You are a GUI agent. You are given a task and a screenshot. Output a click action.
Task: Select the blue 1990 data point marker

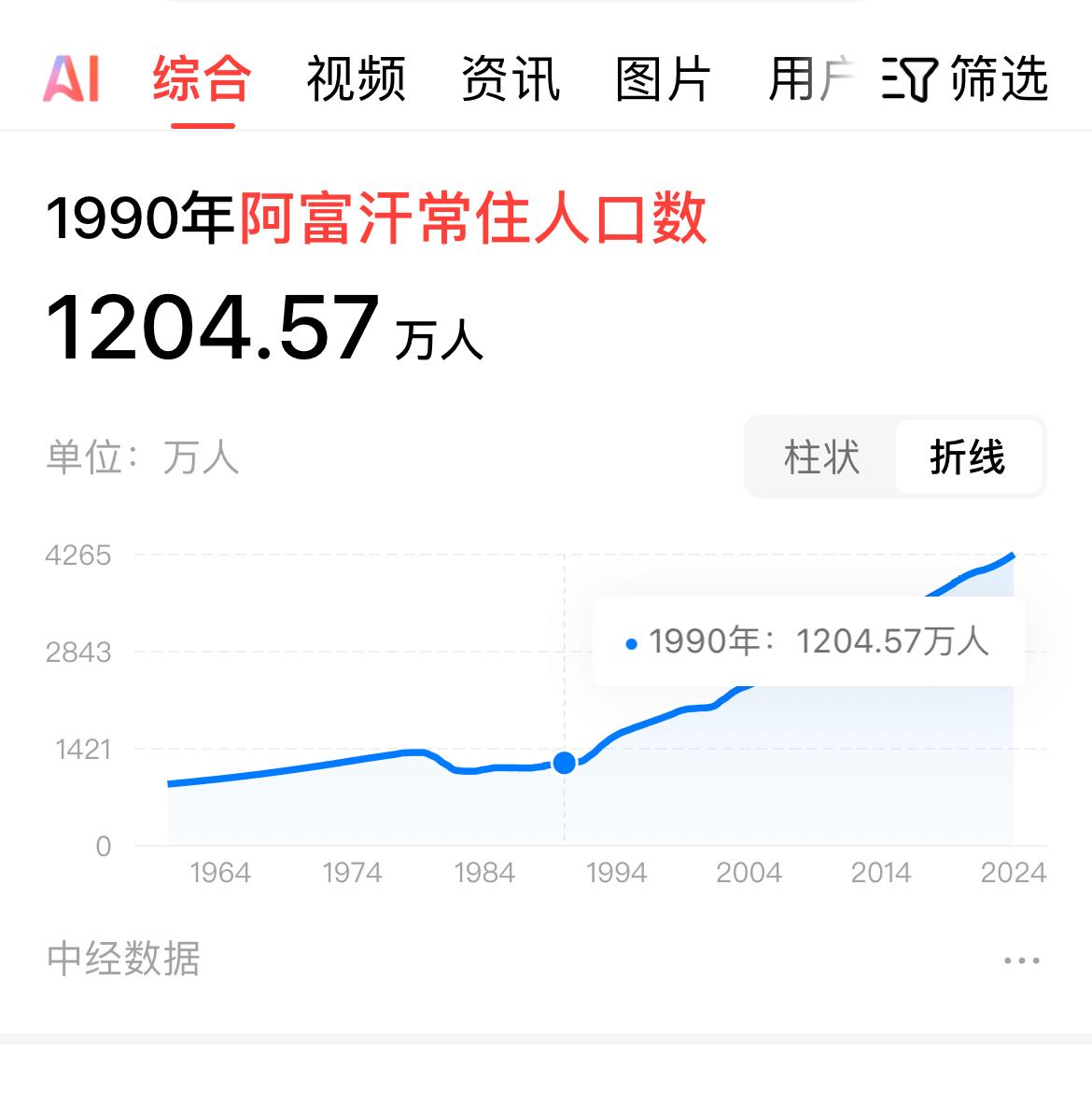point(564,764)
